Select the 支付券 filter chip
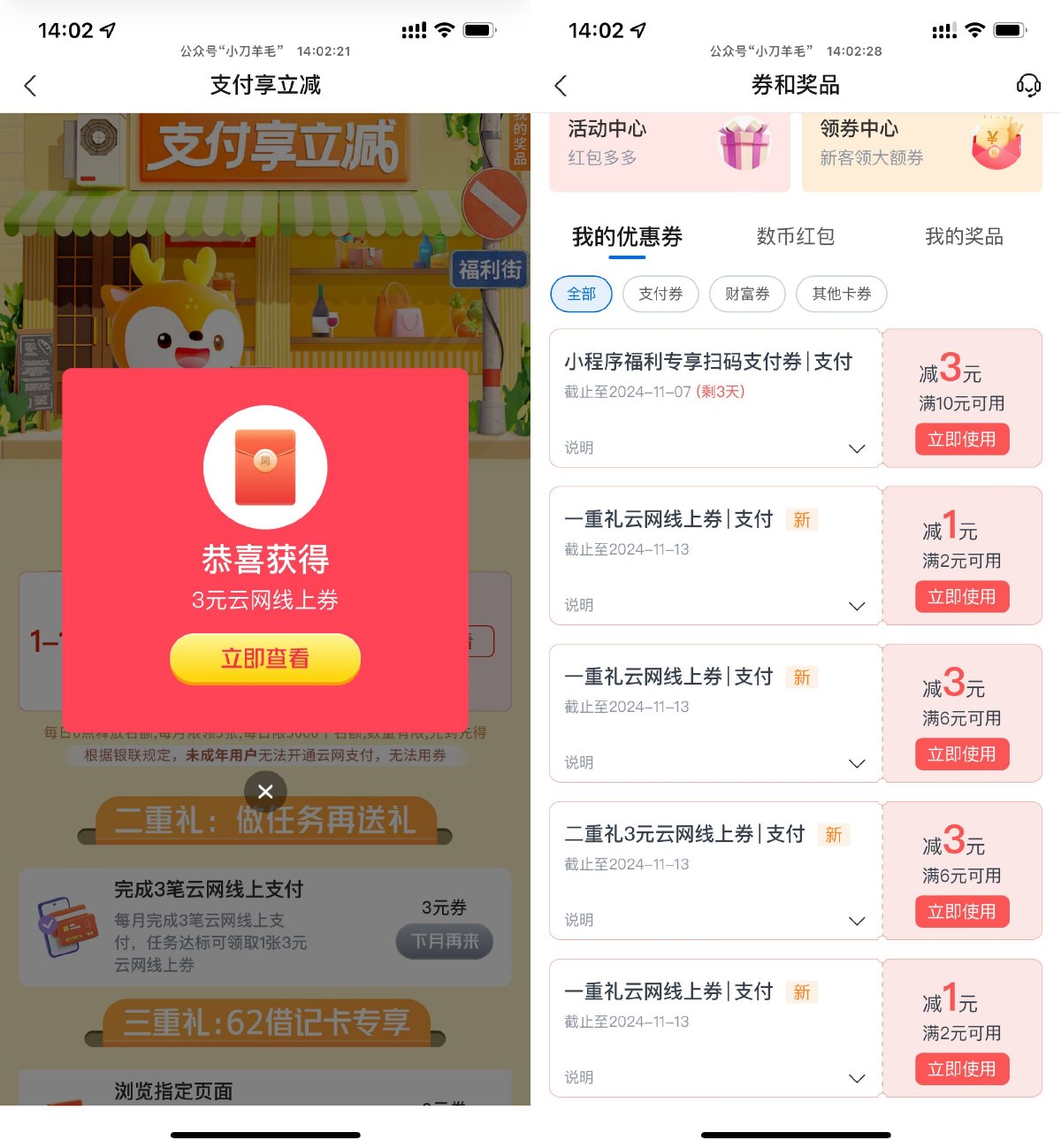The height and width of the screenshot is (1148, 1061). tap(660, 294)
